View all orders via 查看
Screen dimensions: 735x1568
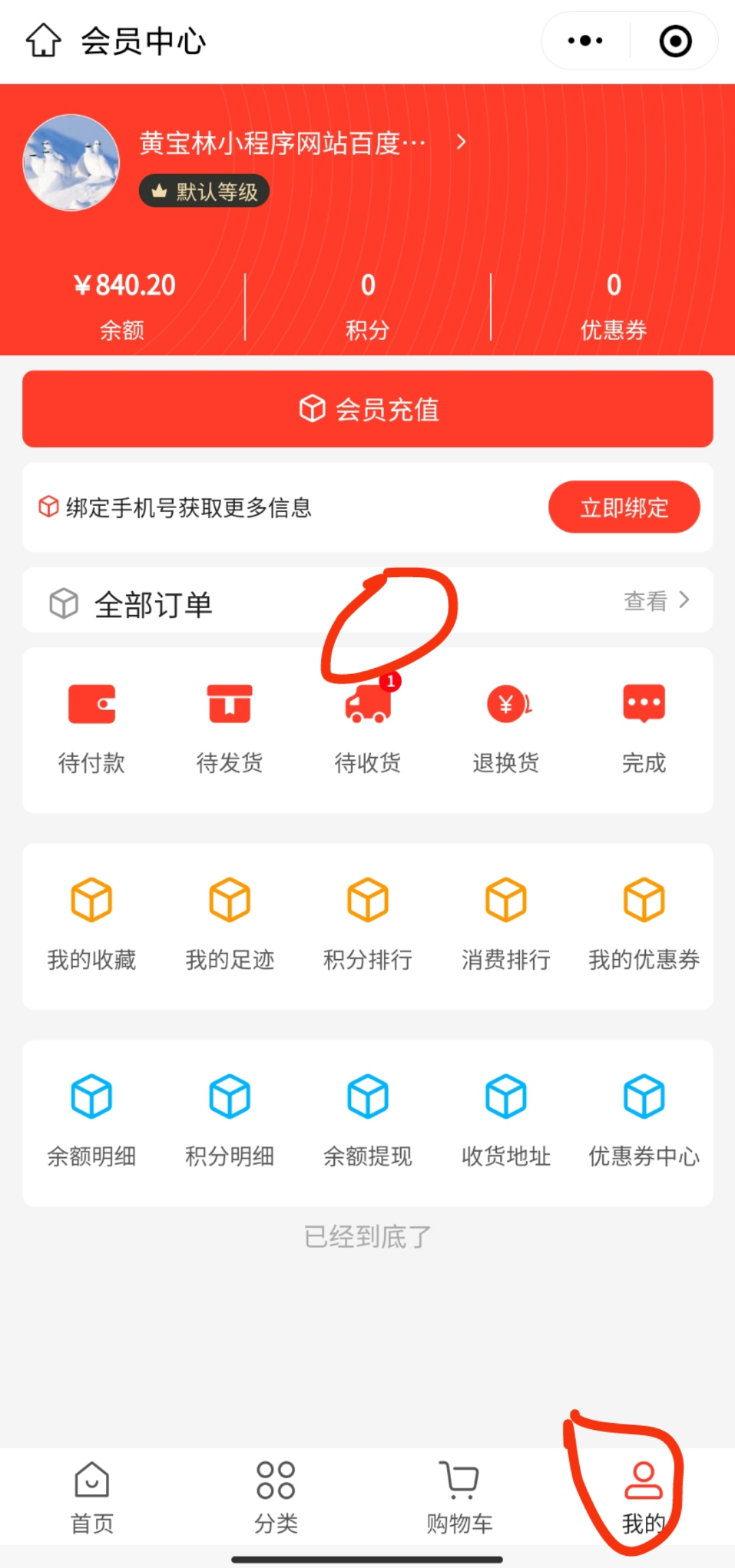[656, 601]
